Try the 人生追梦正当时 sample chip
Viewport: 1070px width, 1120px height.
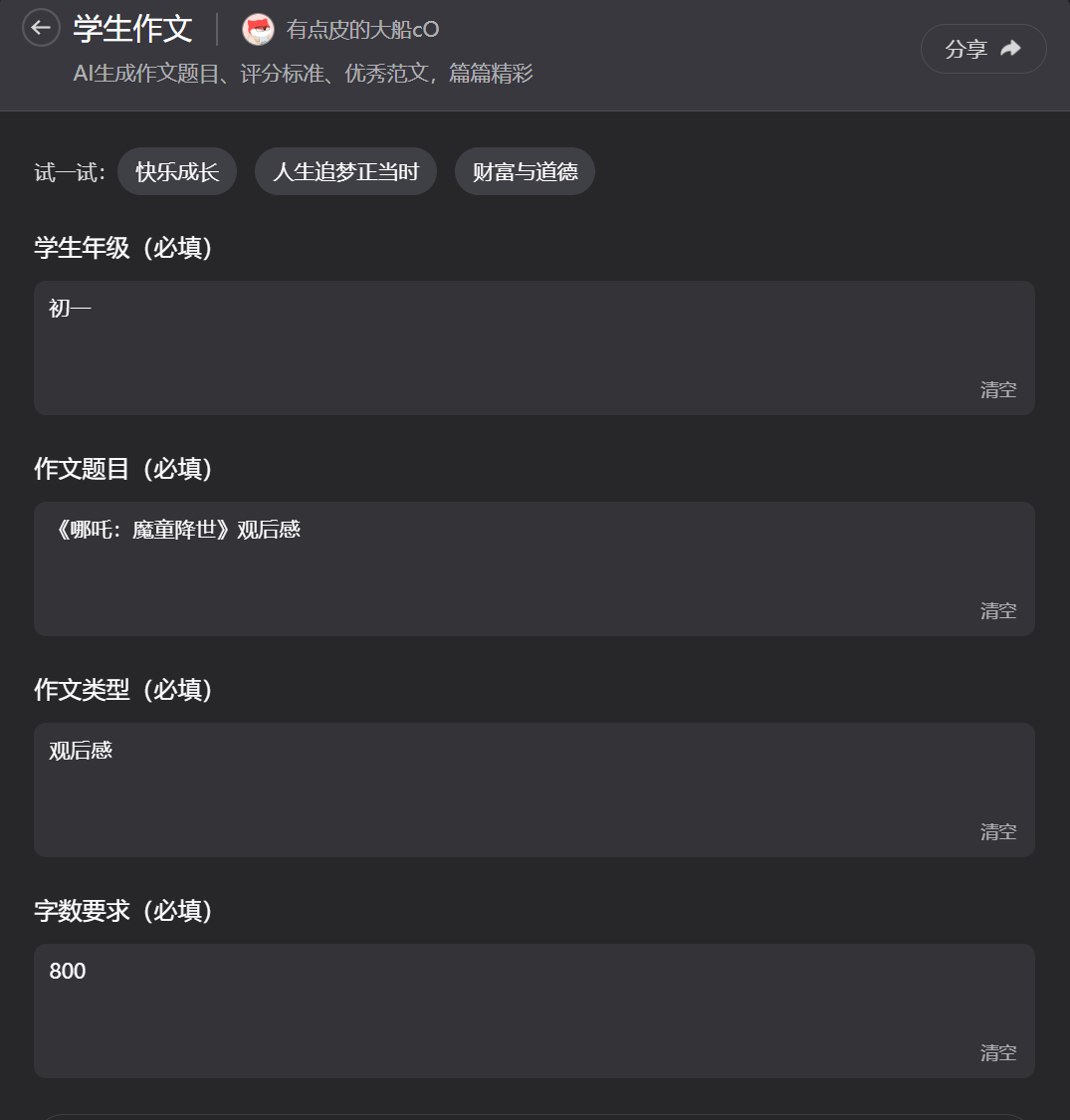point(345,171)
